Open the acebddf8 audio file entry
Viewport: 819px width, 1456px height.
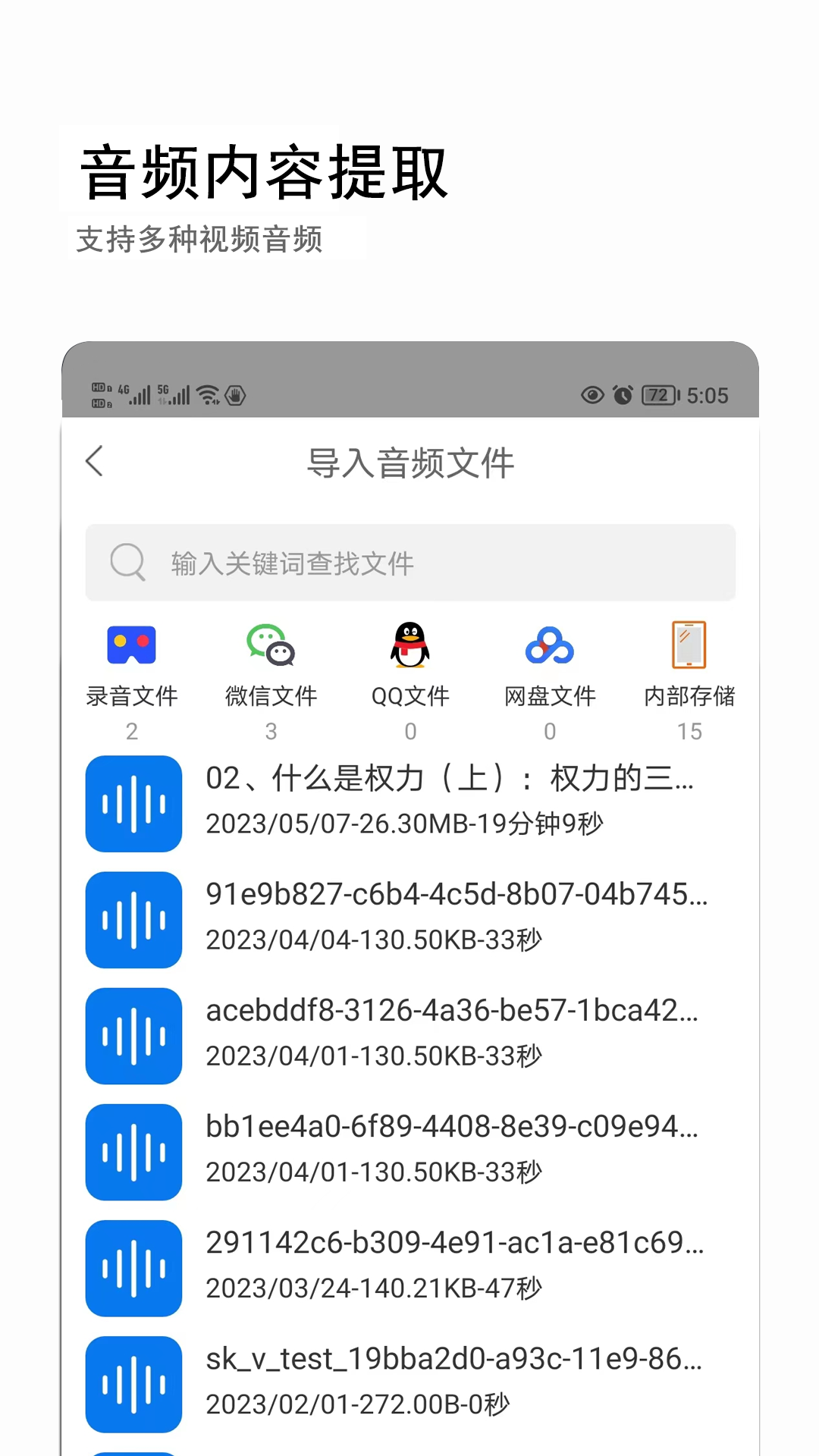(x=455, y=1036)
